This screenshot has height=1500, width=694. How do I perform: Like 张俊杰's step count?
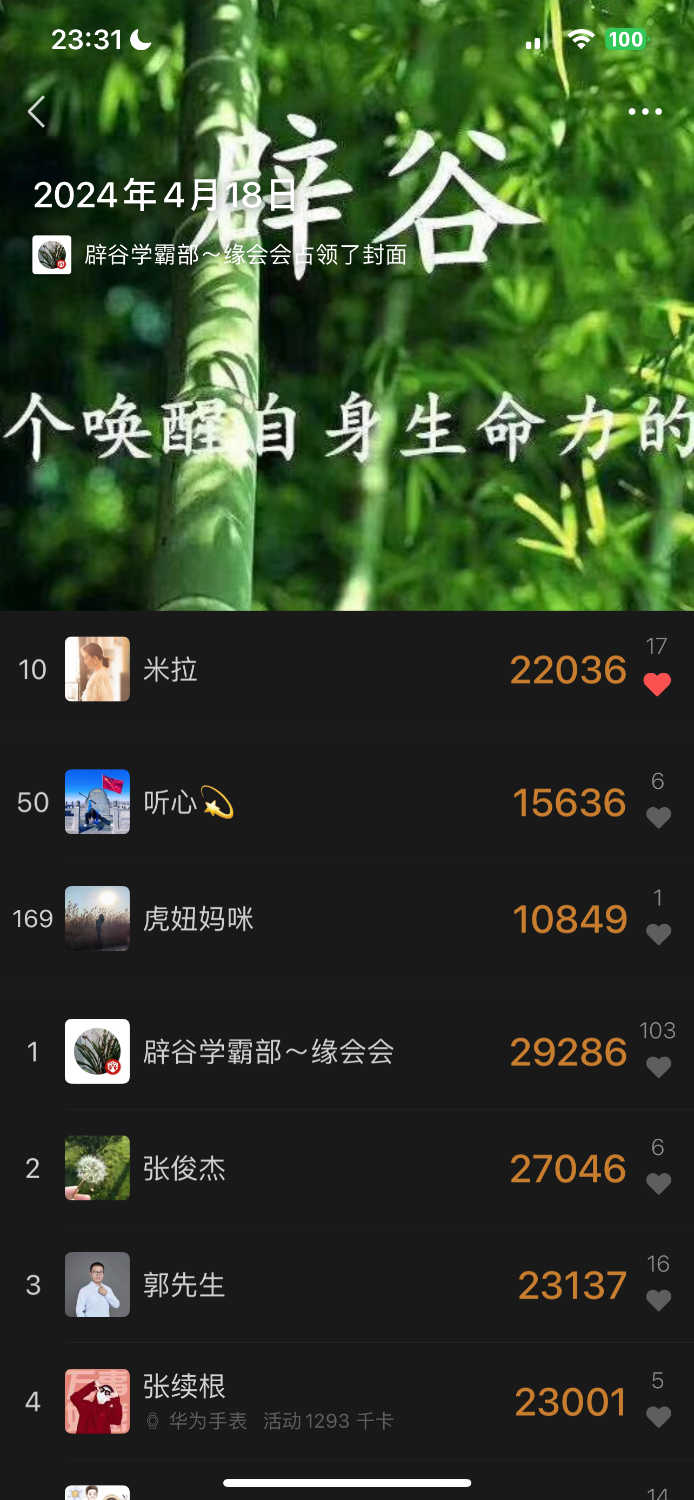[658, 1184]
